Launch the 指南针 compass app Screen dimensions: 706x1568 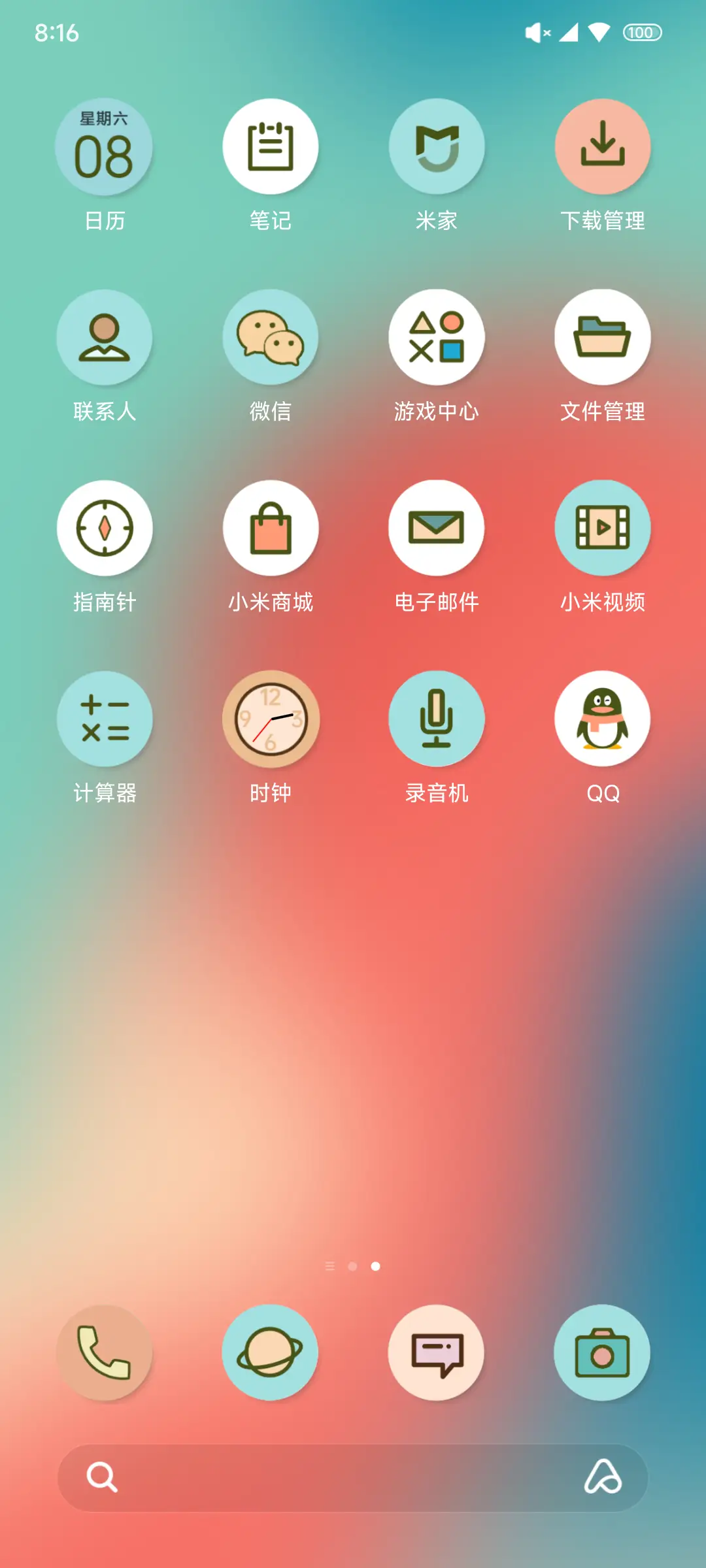pos(105,528)
